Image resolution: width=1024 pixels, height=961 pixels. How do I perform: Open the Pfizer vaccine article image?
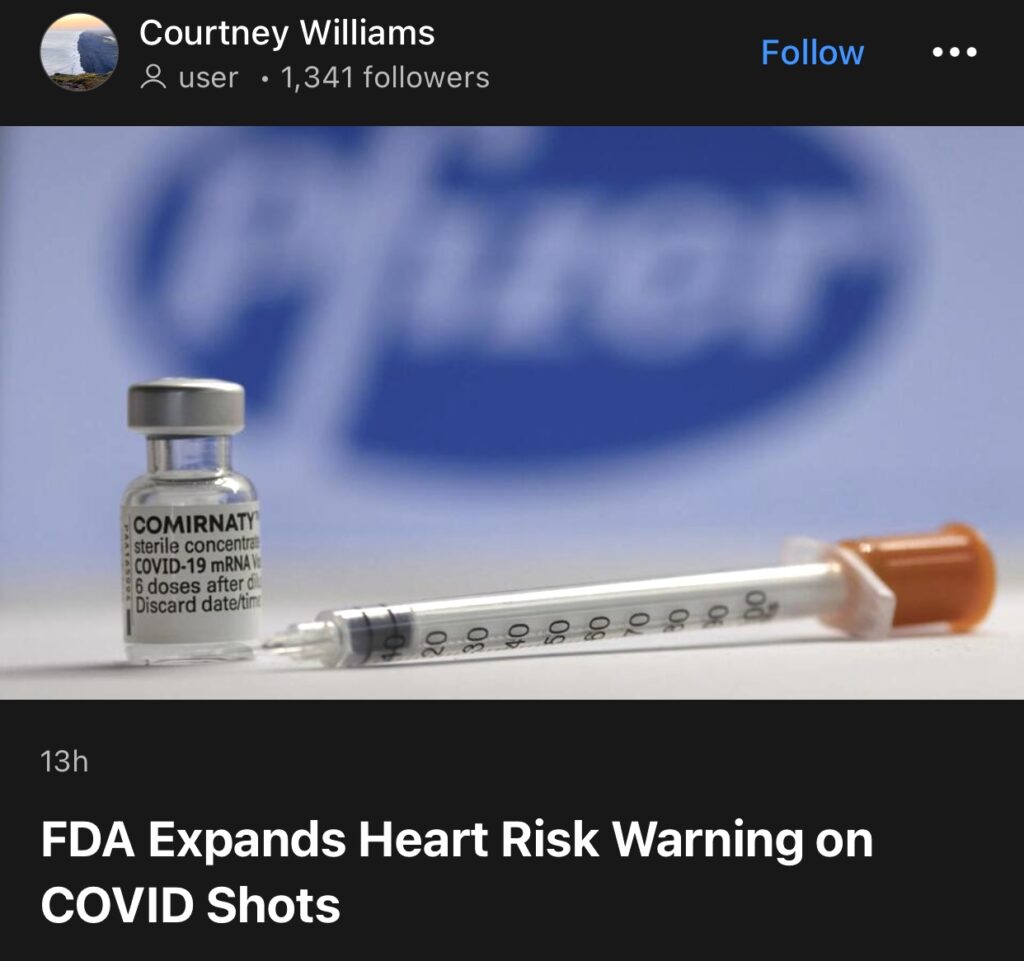(512, 412)
